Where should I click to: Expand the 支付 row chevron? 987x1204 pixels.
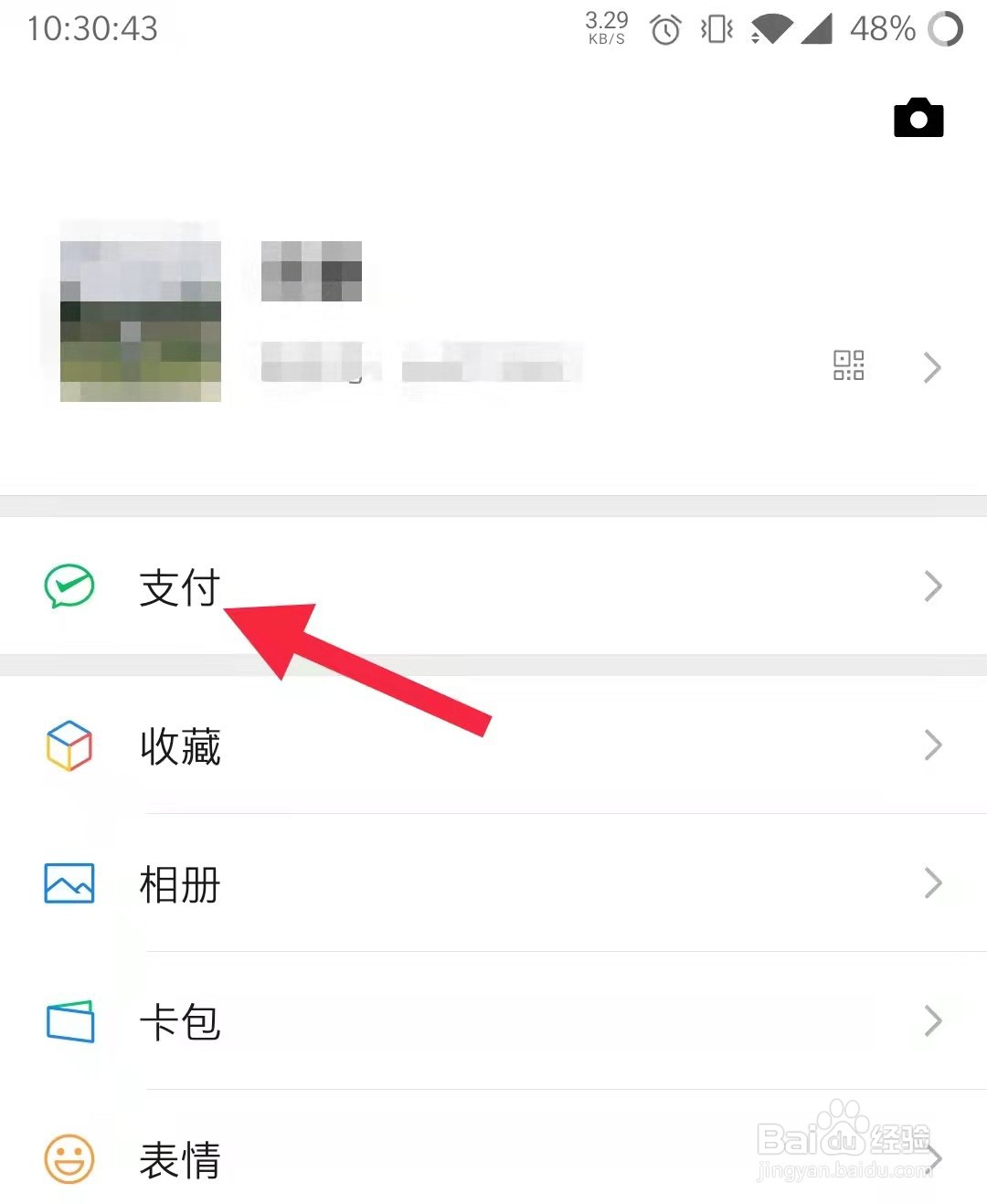click(x=933, y=586)
